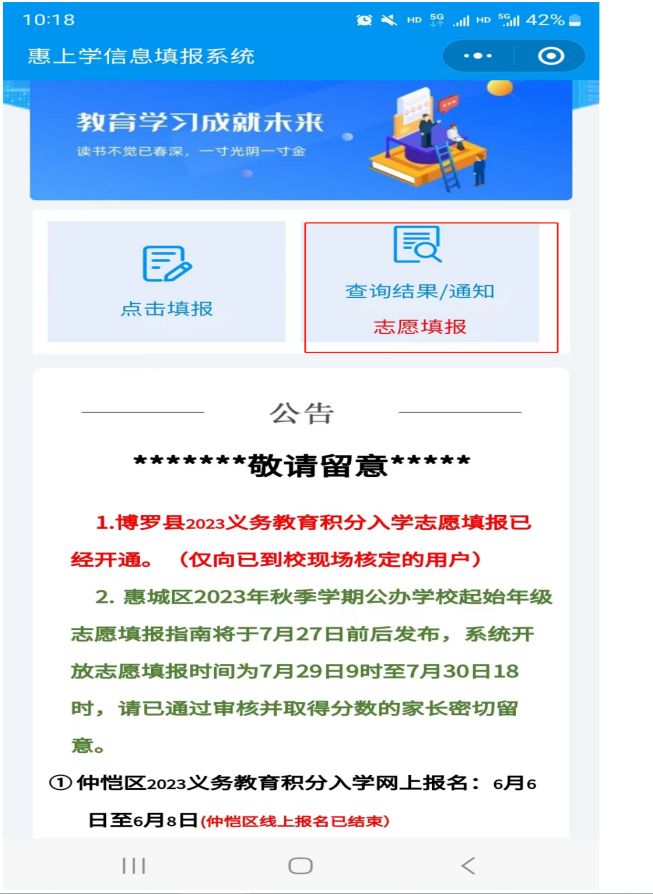Open the 教育学习成就未来 banner
This screenshot has height=894, width=653.
pyautogui.click(x=300, y=140)
